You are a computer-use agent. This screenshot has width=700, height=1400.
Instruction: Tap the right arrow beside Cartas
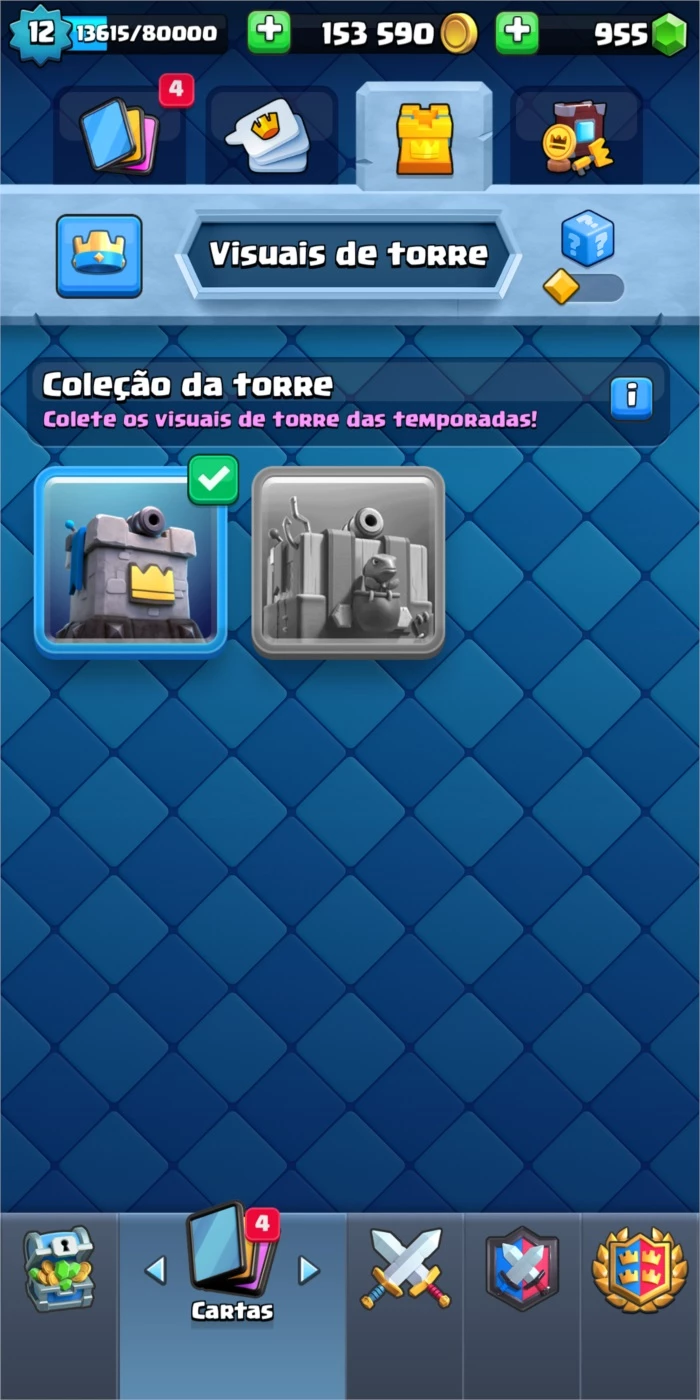(x=309, y=1270)
